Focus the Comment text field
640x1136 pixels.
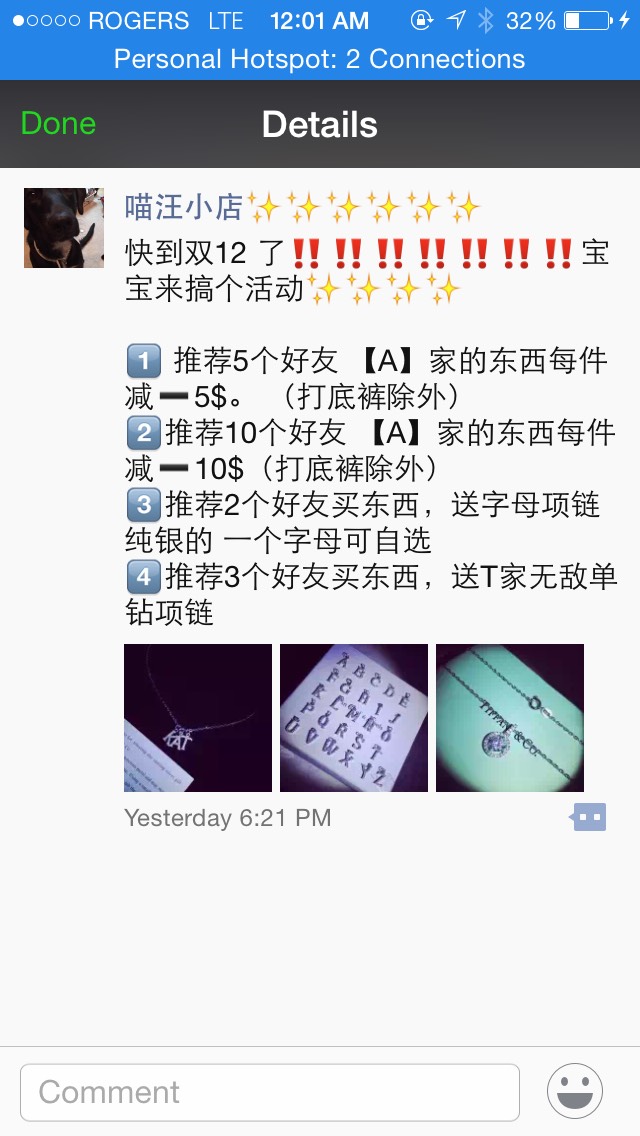270,1092
